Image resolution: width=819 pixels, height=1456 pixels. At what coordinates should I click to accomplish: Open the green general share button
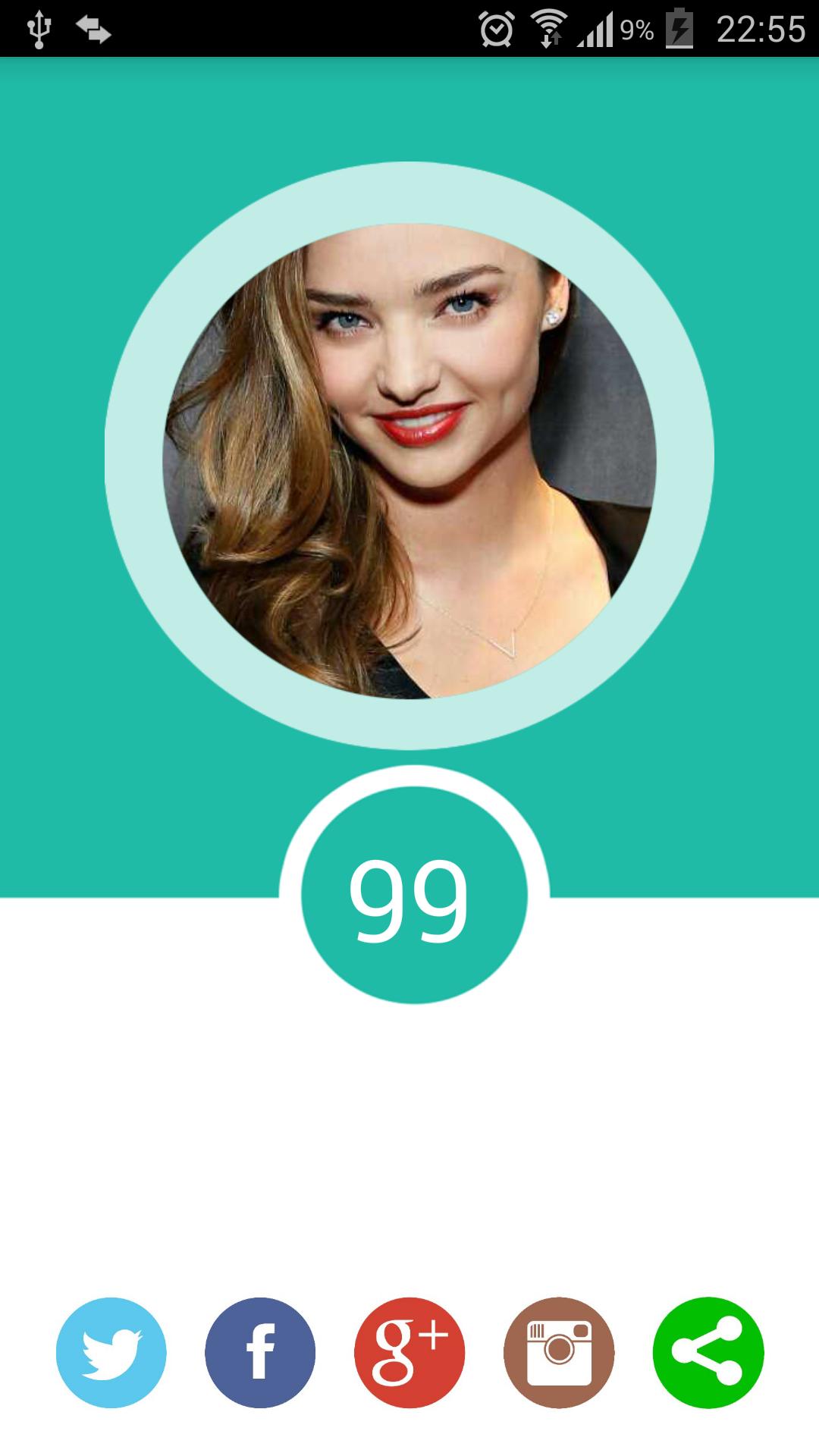708,1353
